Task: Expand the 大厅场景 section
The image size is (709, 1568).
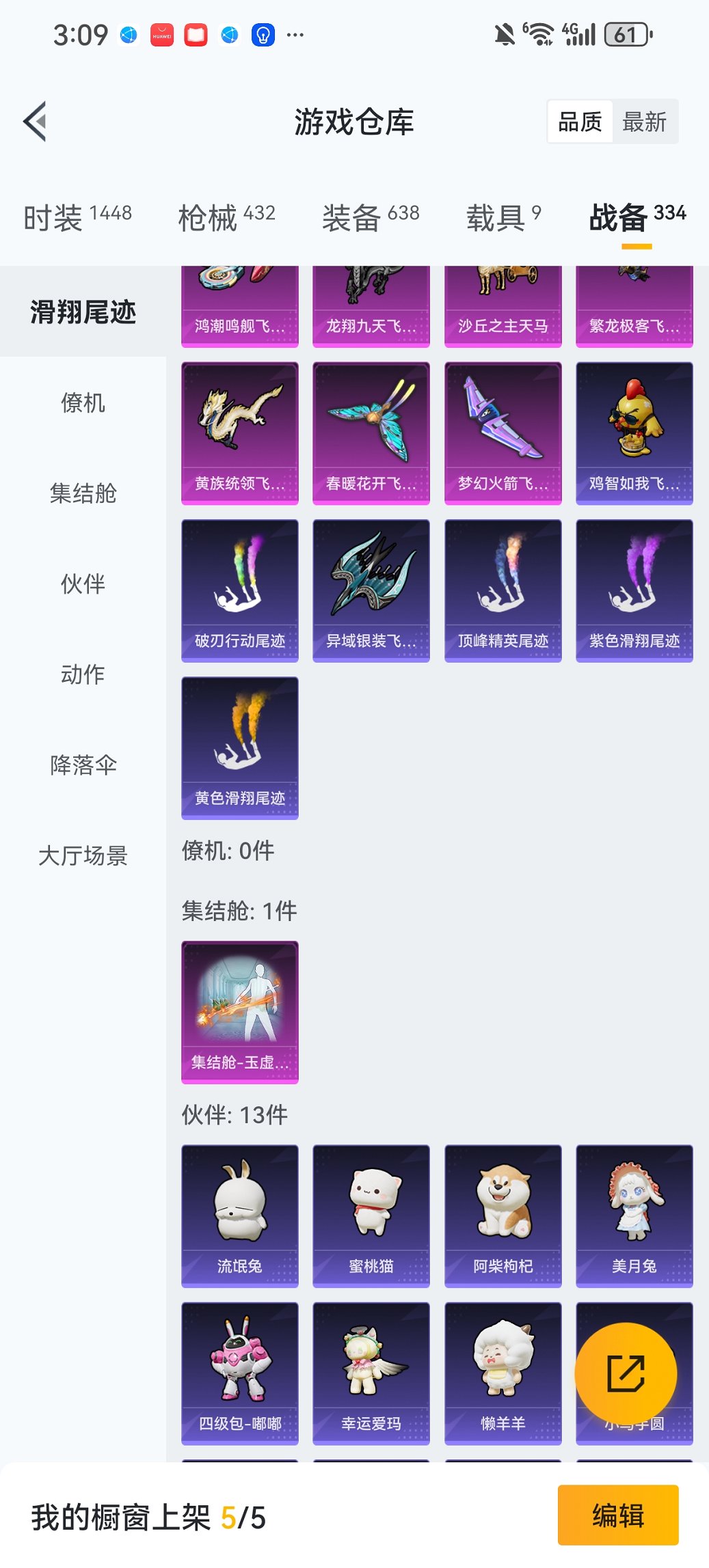Action: 82,856
